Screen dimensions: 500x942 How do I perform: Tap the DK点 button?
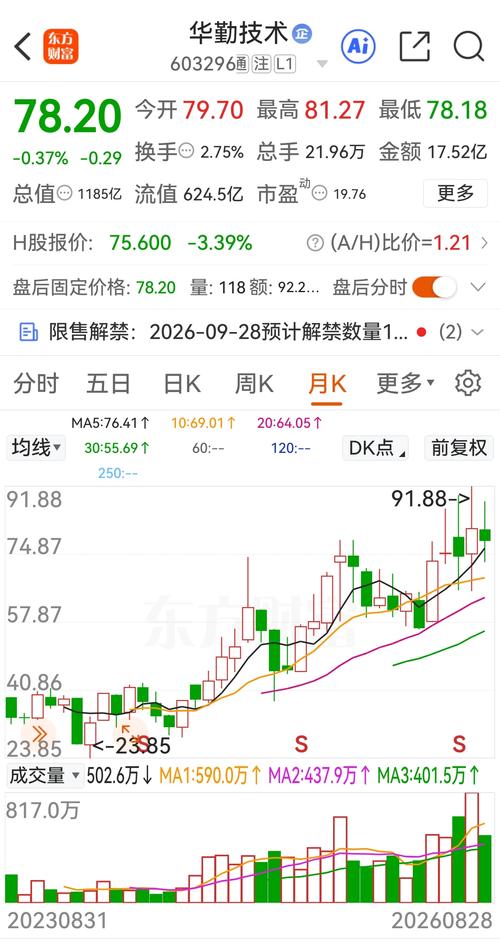coord(375,448)
